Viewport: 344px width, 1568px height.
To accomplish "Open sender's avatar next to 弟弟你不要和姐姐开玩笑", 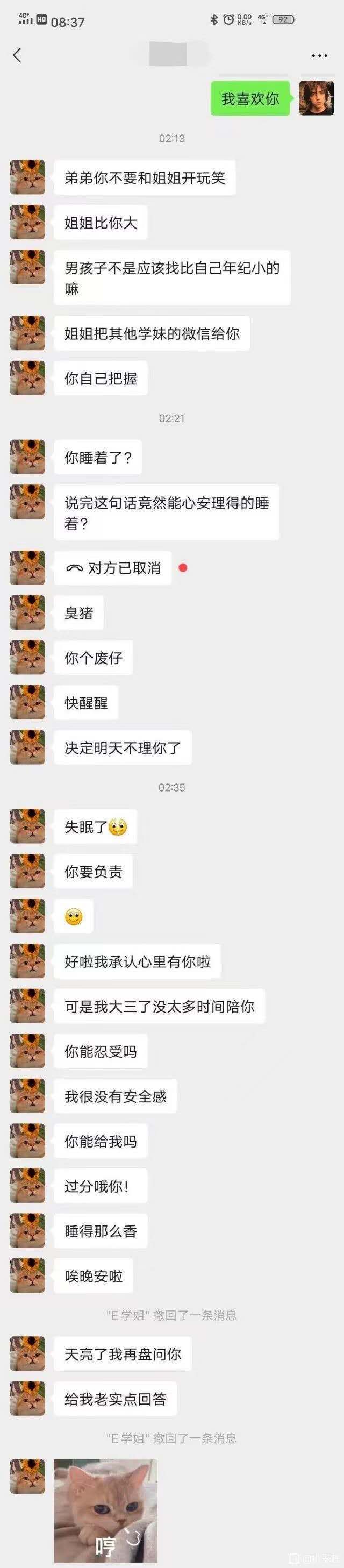I will point(27,177).
